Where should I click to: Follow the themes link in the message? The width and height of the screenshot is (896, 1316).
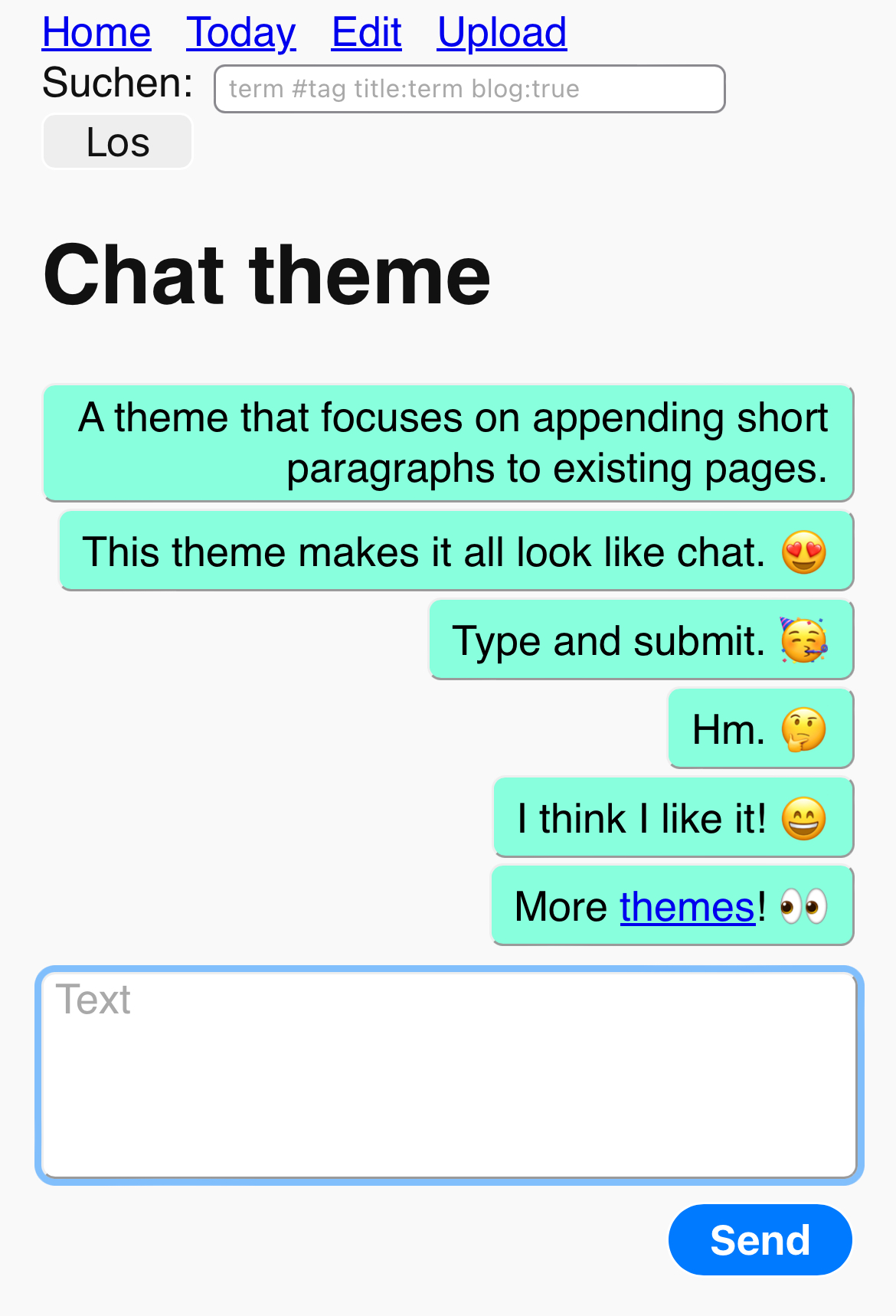(x=687, y=907)
